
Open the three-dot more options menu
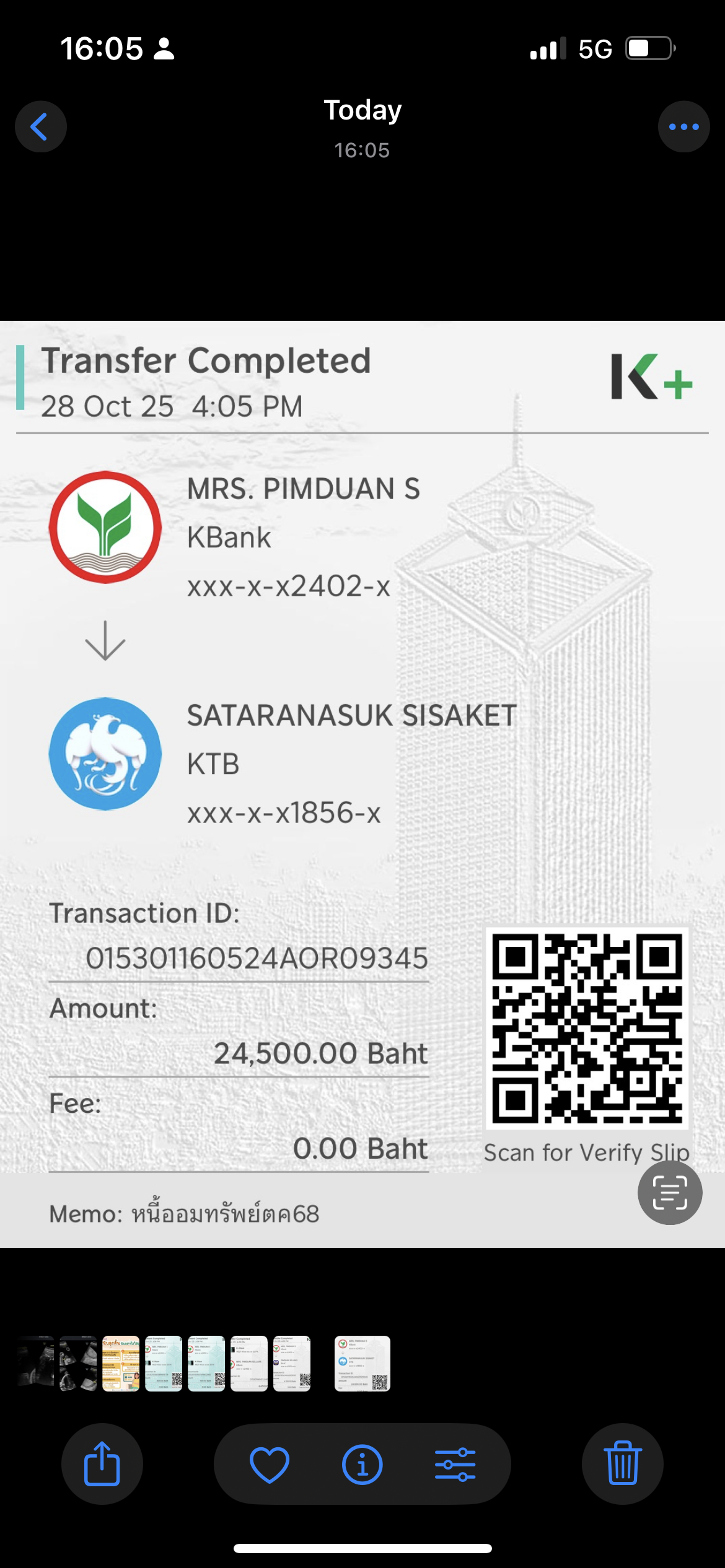click(x=683, y=127)
